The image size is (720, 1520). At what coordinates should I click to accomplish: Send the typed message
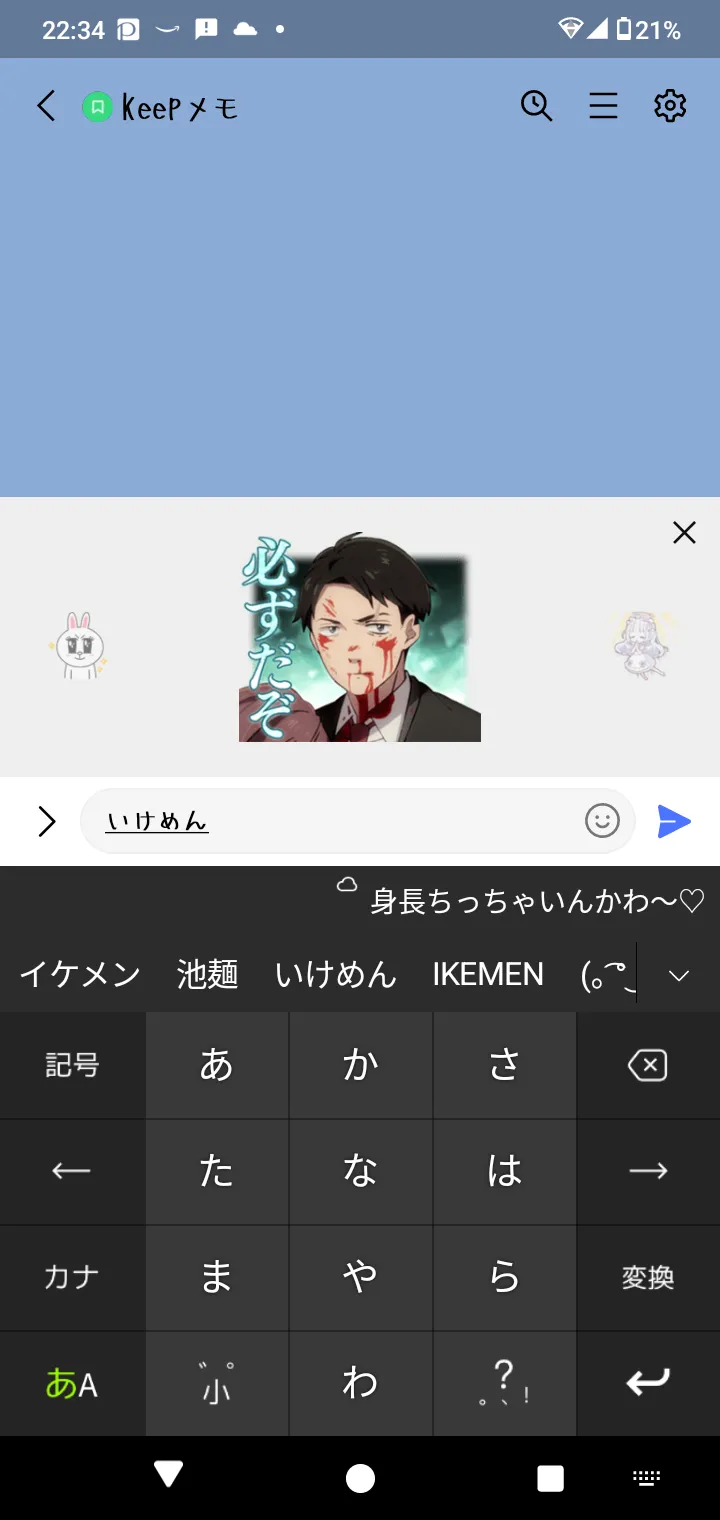(674, 821)
